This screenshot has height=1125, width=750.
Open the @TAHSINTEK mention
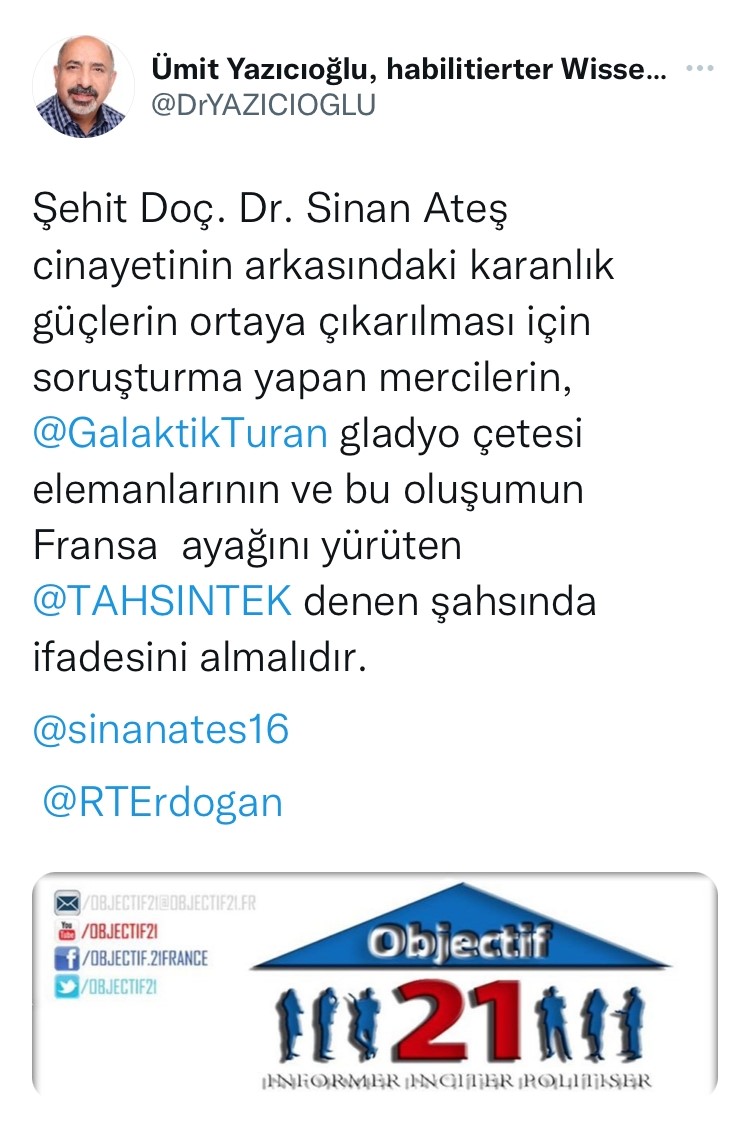162,601
